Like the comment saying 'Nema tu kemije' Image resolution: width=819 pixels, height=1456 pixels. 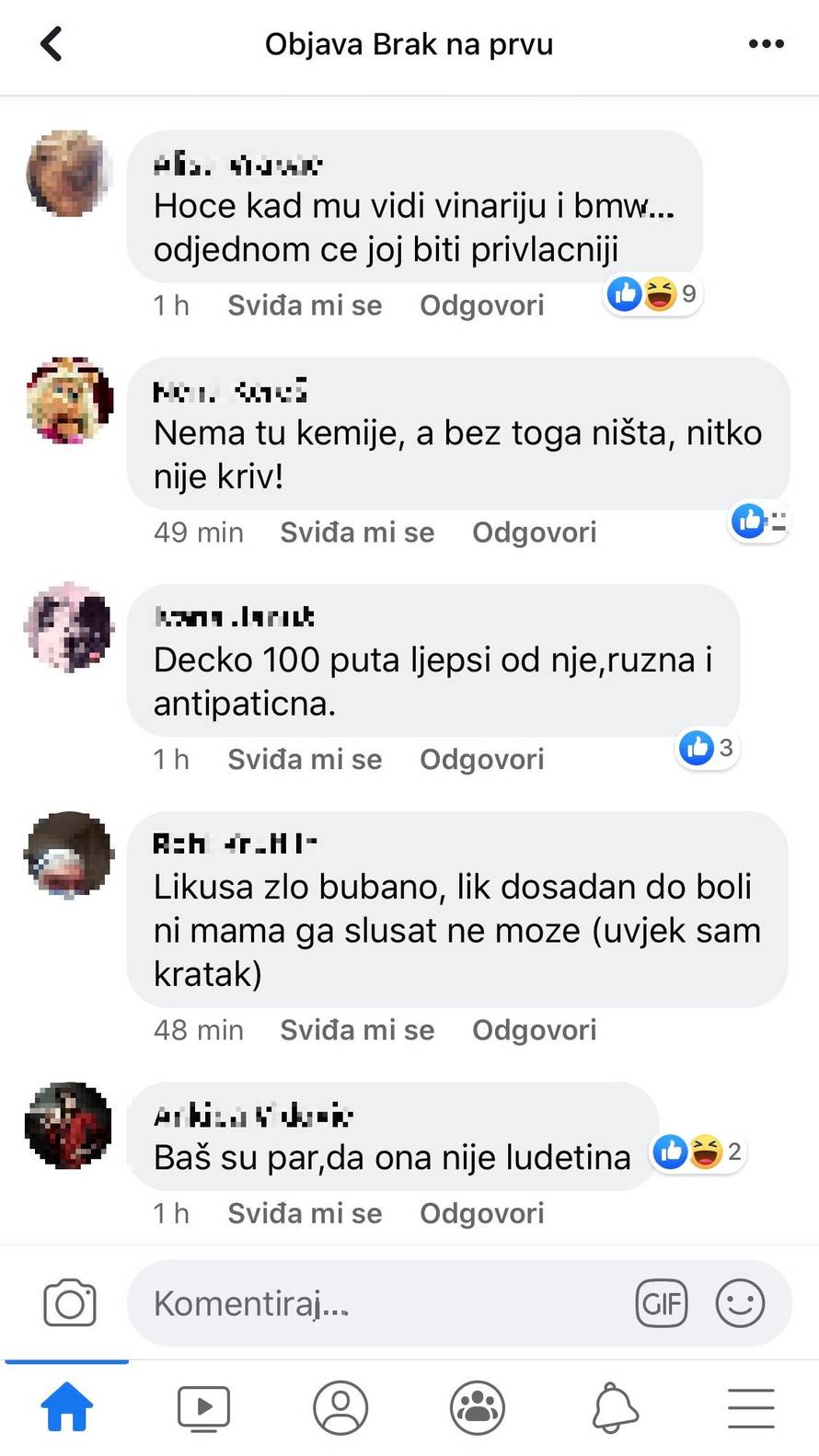pyautogui.click(x=357, y=533)
